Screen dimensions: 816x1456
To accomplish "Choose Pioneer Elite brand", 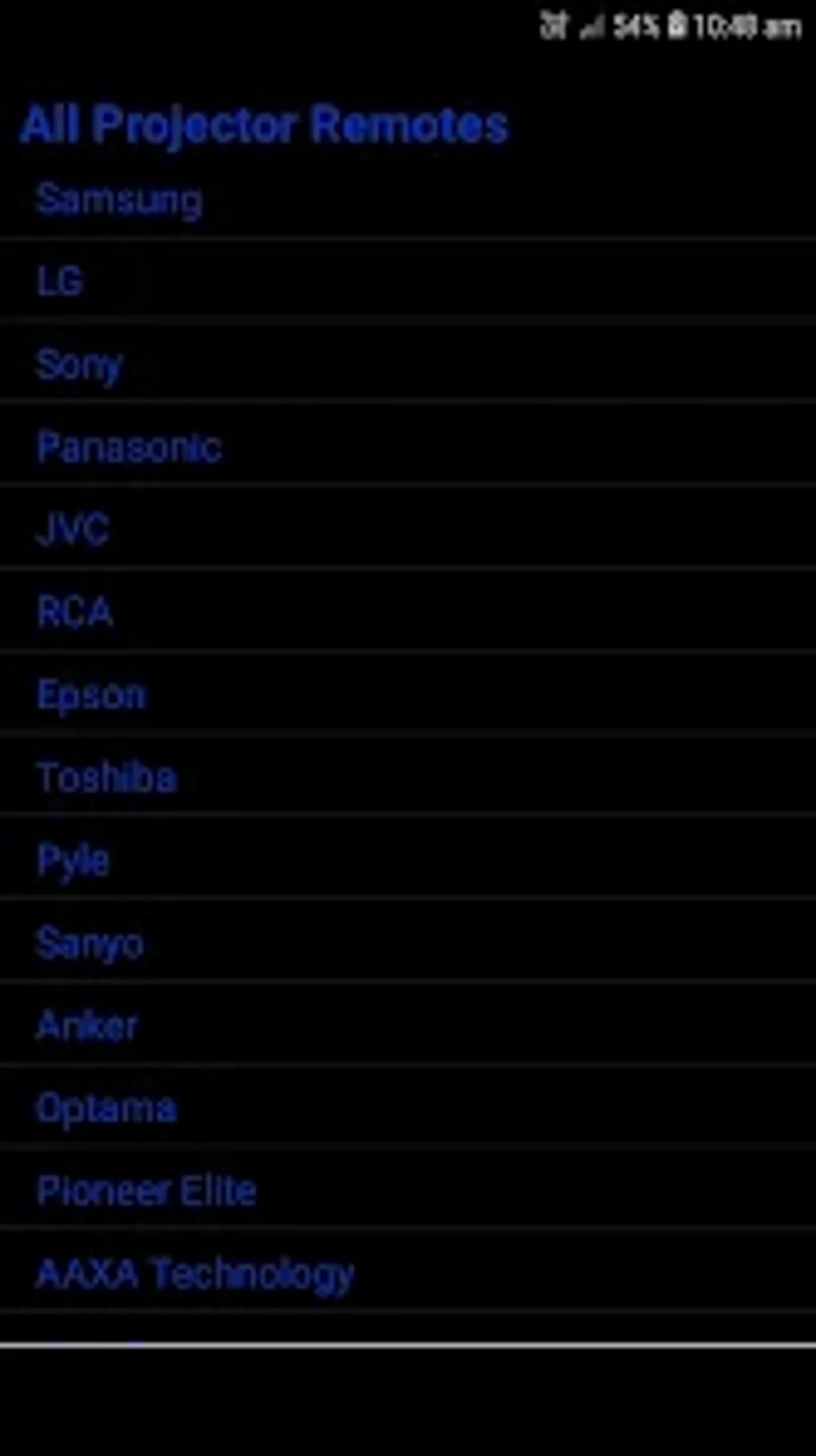I will [x=408, y=1190].
